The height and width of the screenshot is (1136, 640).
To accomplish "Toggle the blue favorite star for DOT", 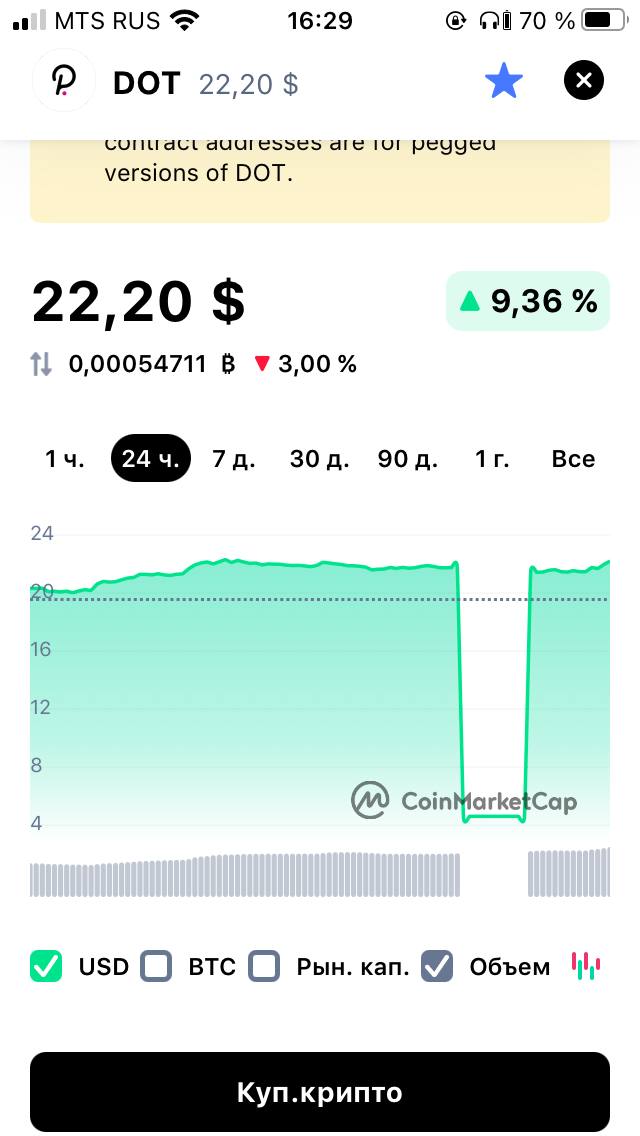I will coord(503,80).
